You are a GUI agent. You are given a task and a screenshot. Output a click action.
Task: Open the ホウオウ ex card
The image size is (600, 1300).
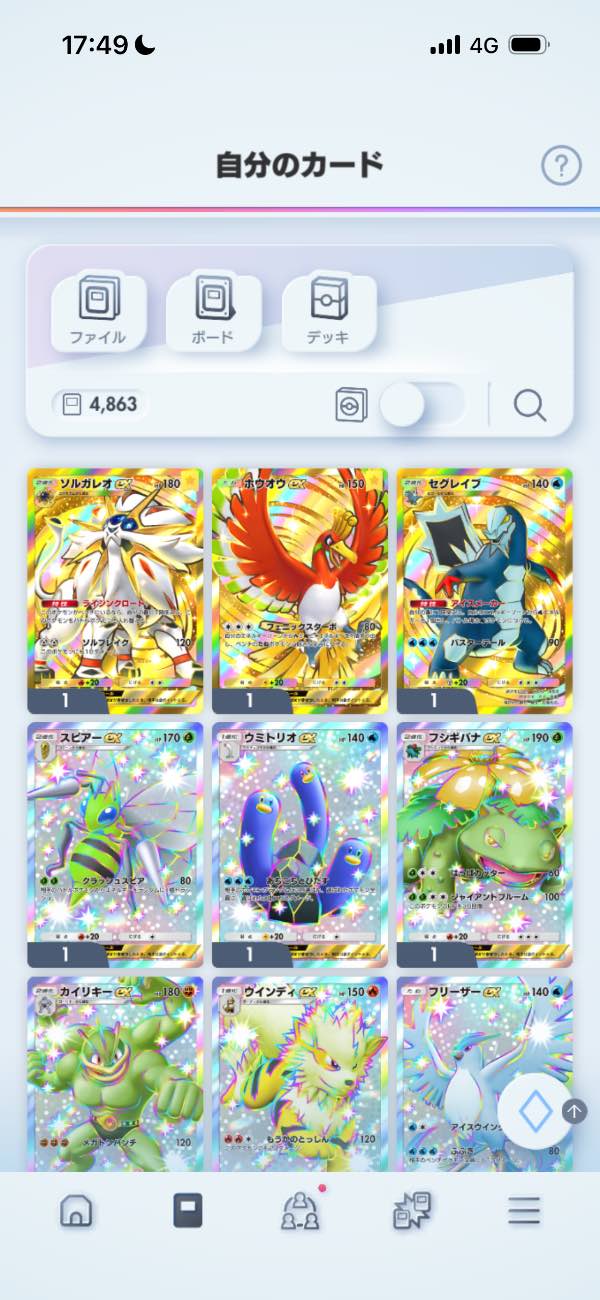tap(300, 590)
